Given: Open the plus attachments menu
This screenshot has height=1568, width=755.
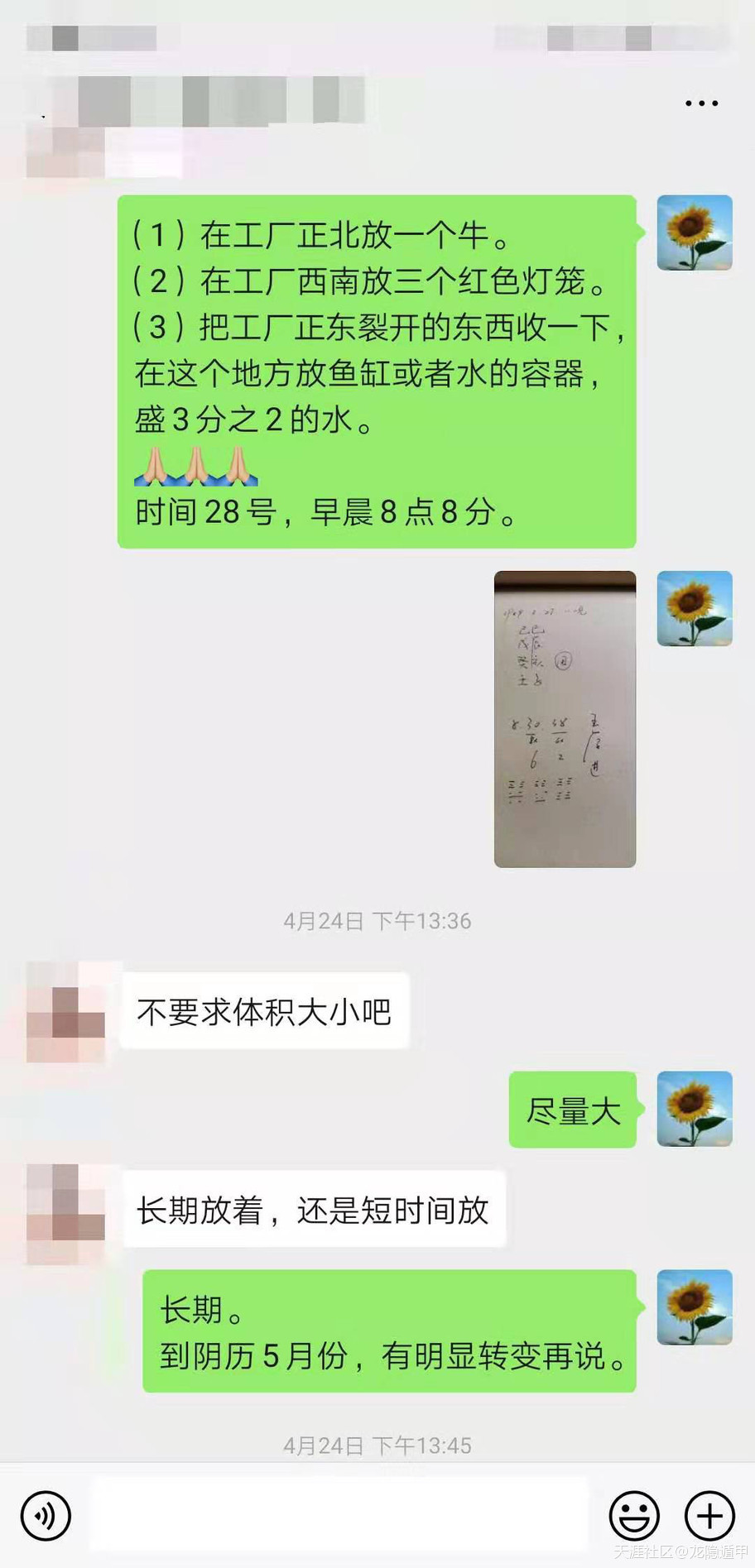Looking at the screenshot, I should (x=709, y=1515).
